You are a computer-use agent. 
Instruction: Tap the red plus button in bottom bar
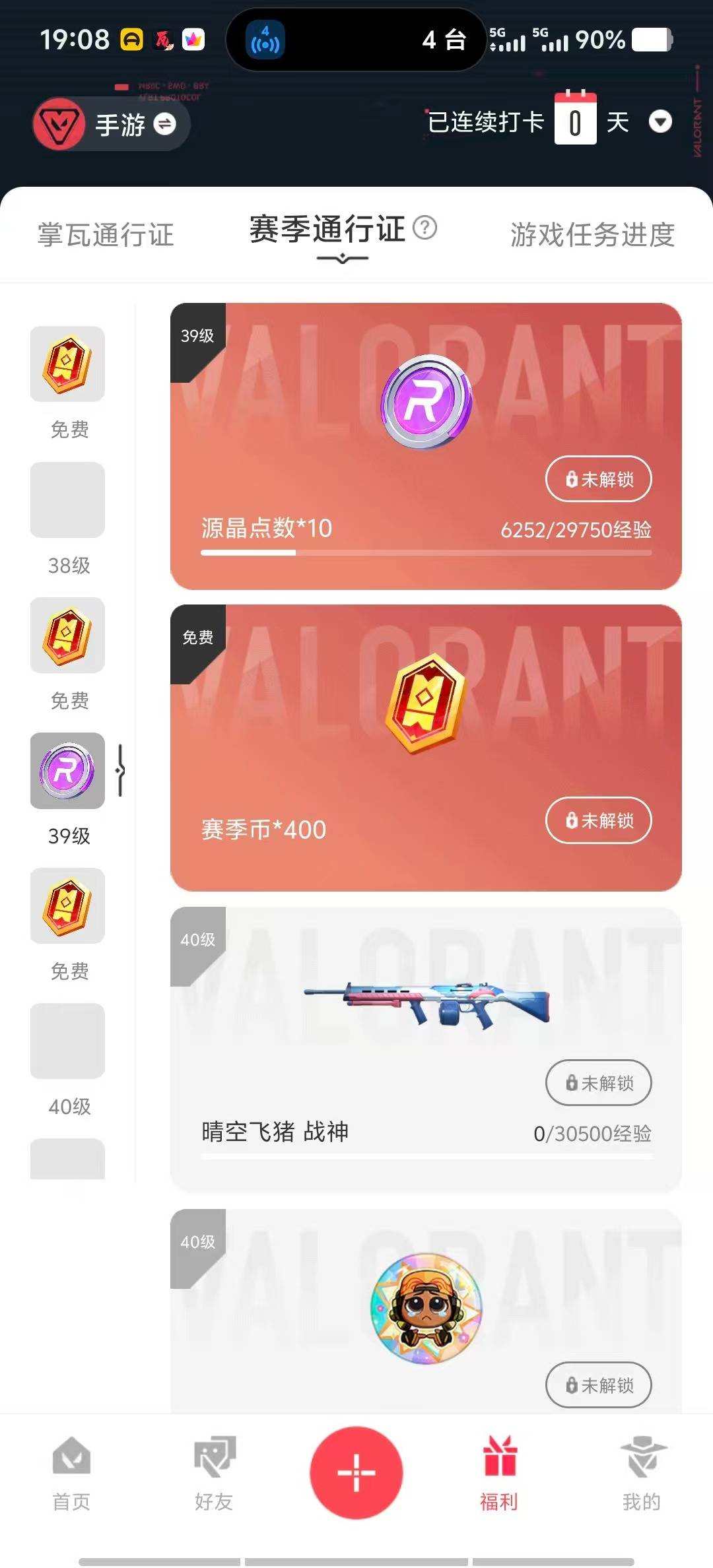(x=356, y=1473)
